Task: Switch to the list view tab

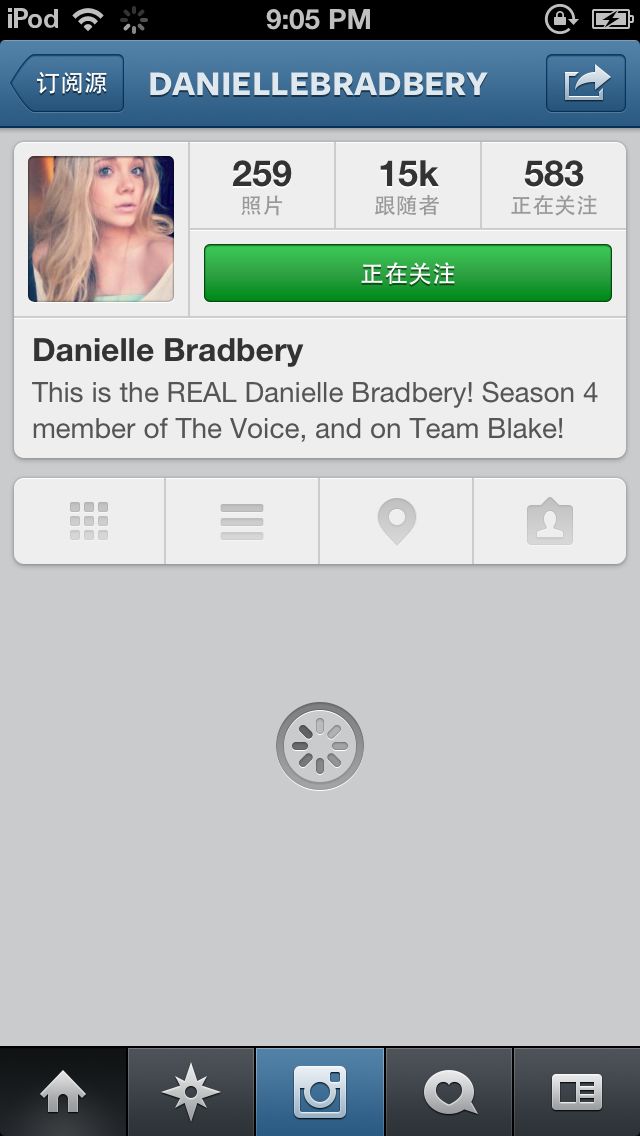Action: 242,521
